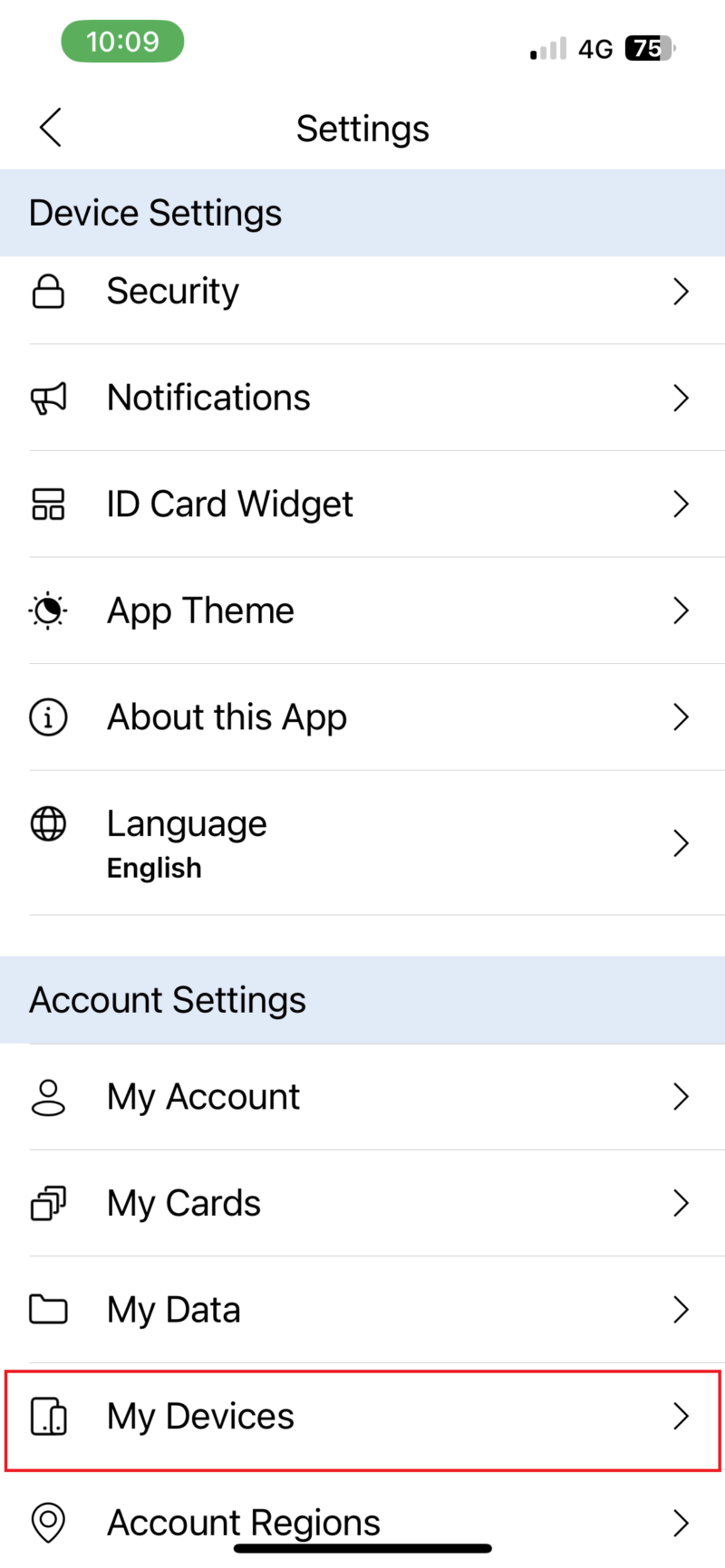Click the Device Settings section header
The height and width of the screenshot is (1568, 725).
click(x=155, y=212)
